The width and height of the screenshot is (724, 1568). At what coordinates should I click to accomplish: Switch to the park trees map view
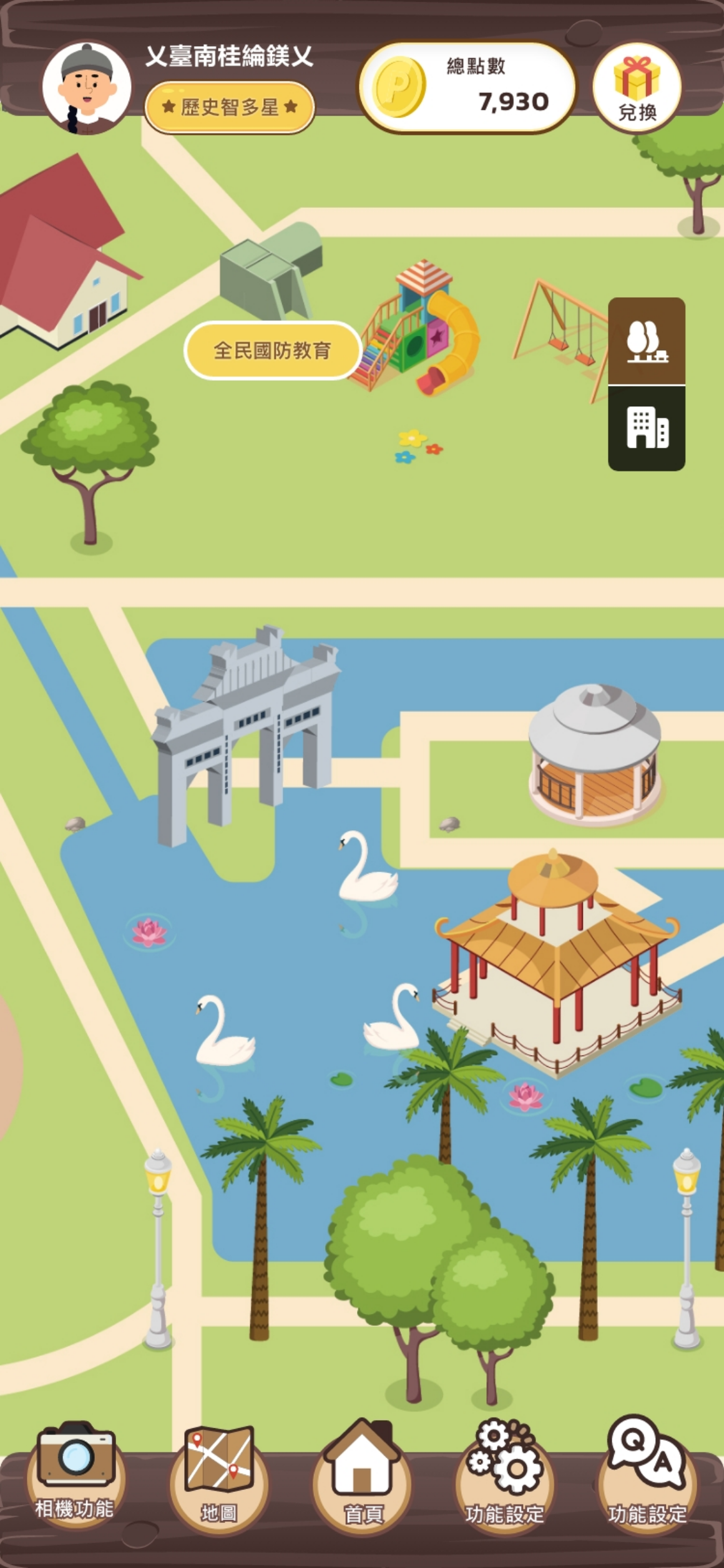(x=647, y=342)
